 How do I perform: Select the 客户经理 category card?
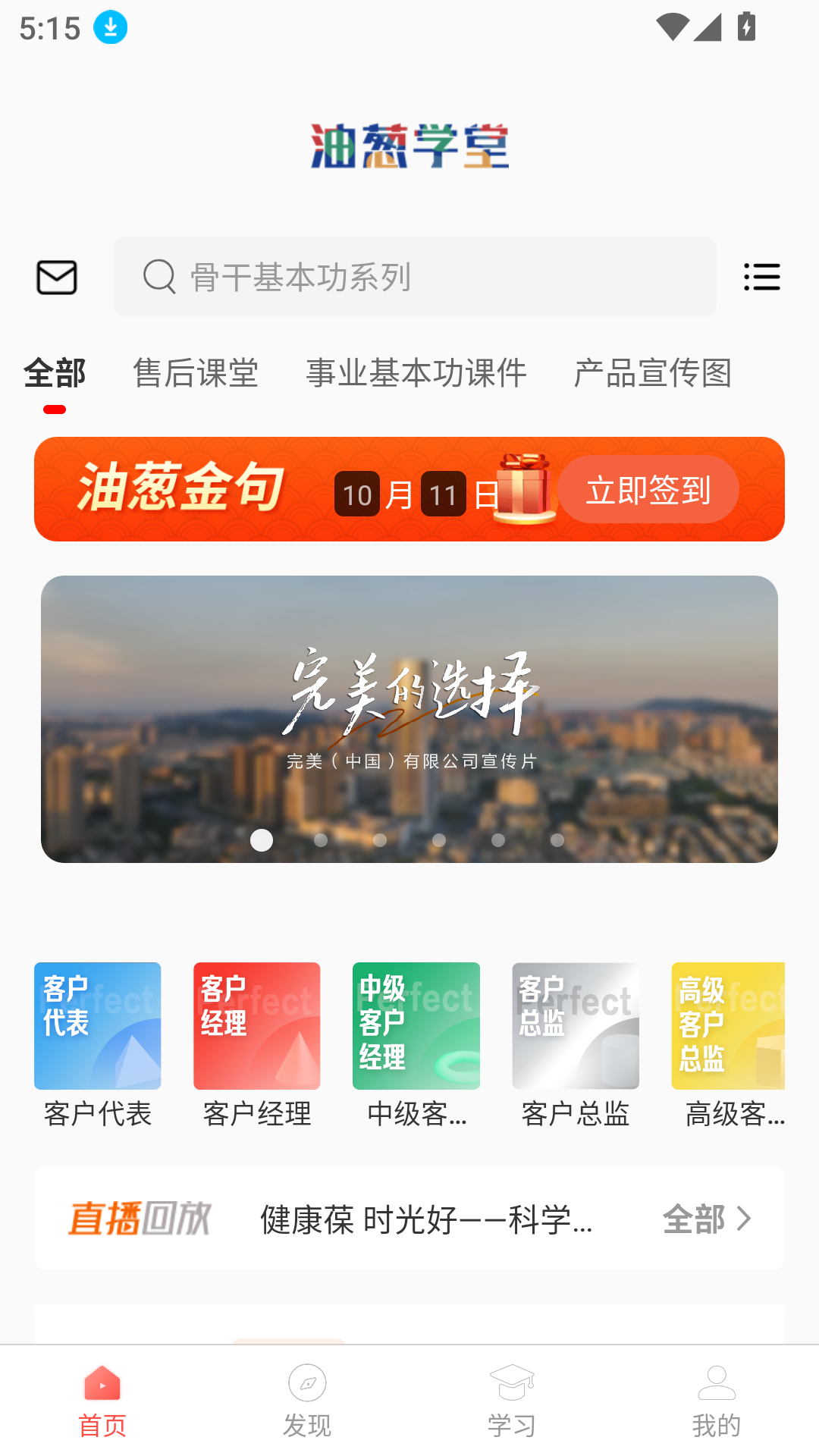(256, 1025)
